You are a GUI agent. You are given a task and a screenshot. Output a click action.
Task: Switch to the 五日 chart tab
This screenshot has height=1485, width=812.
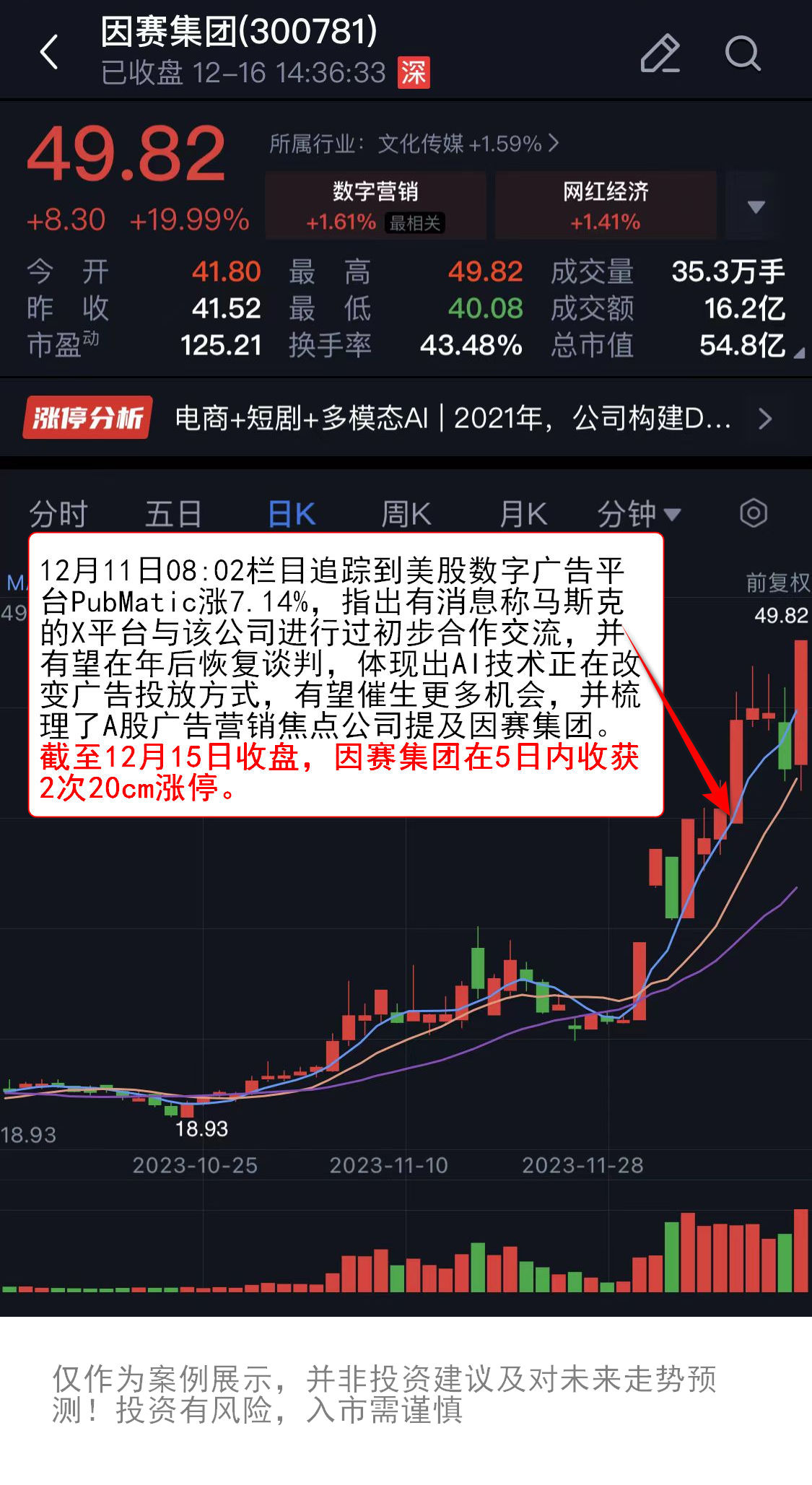(x=173, y=515)
